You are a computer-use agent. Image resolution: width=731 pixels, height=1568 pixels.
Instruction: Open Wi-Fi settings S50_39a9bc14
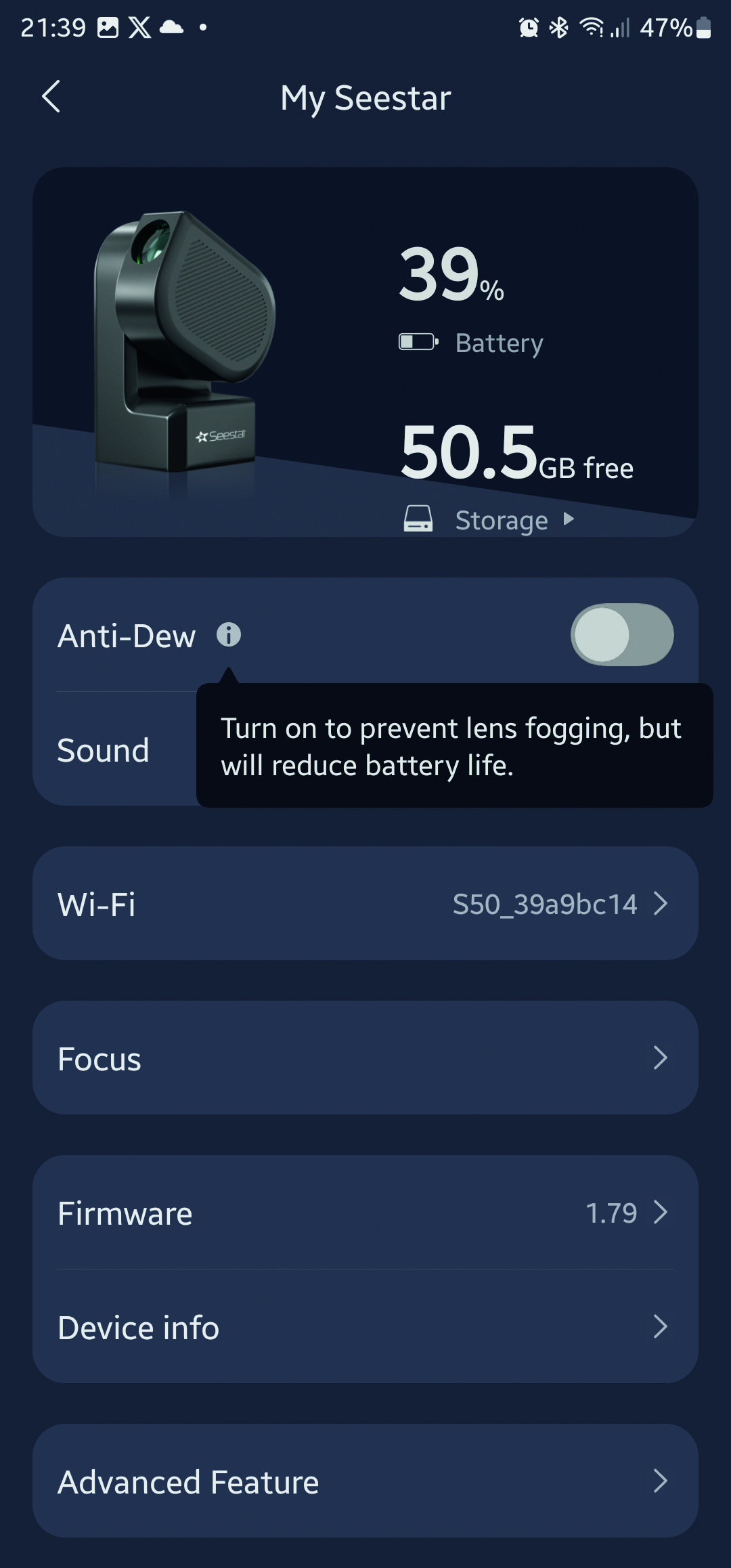coord(365,903)
